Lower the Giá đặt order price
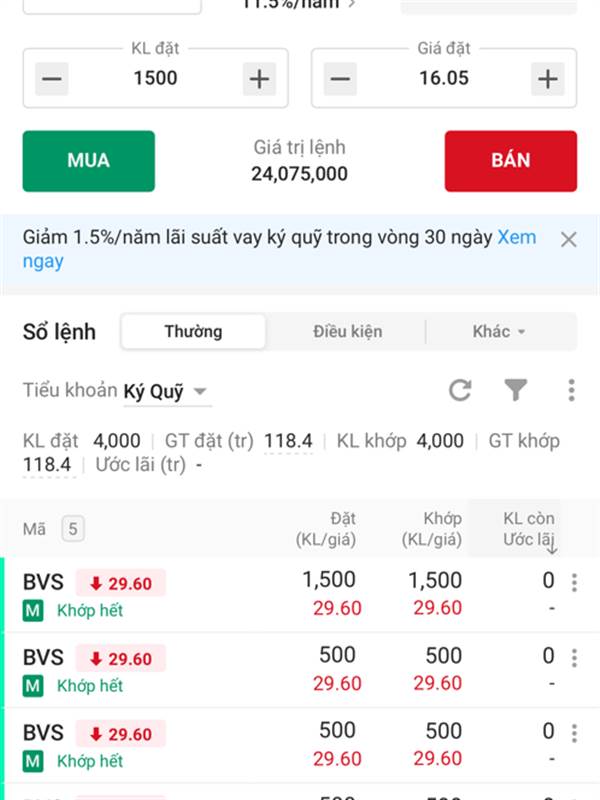The height and width of the screenshot is (800, 600). tap(340, 78)
